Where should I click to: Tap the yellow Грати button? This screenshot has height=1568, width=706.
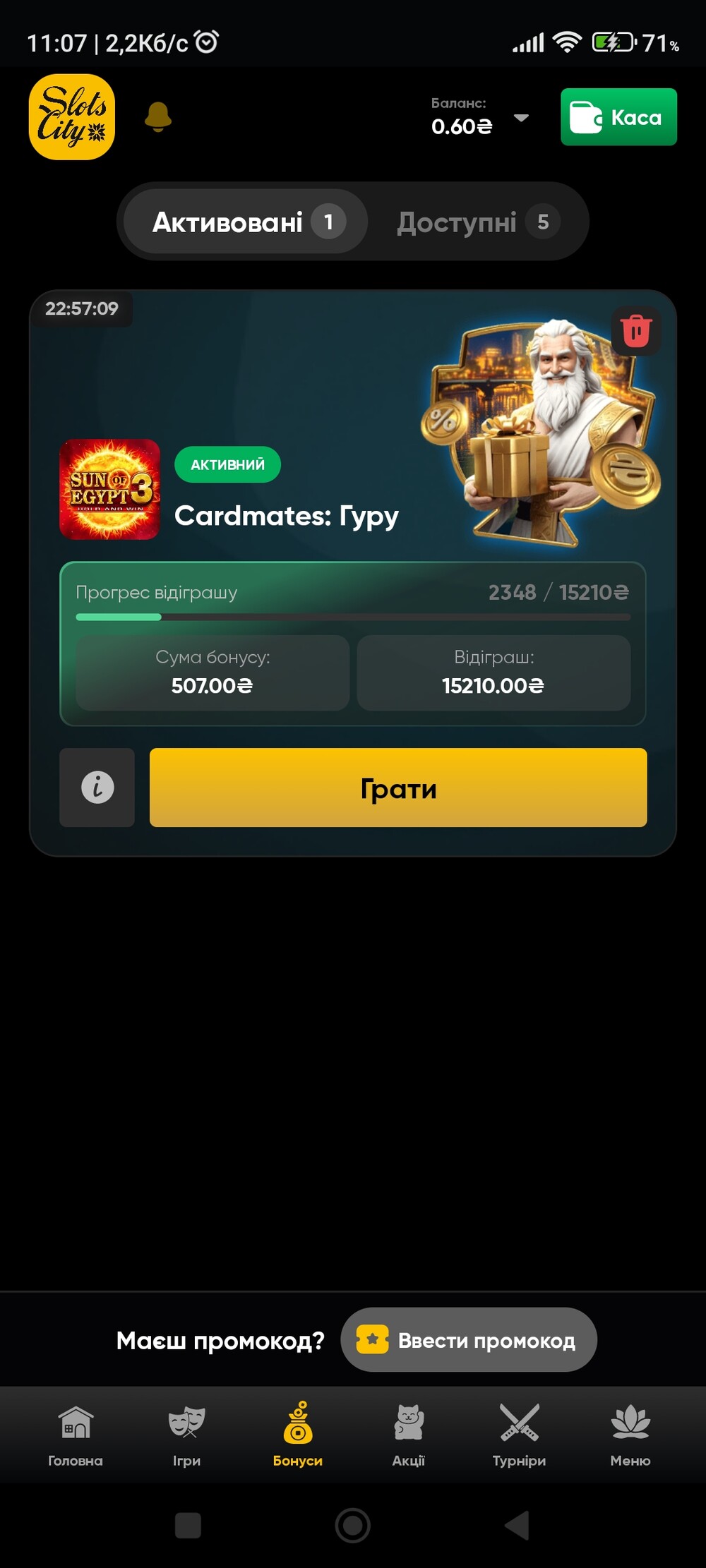tap(398, 788)
